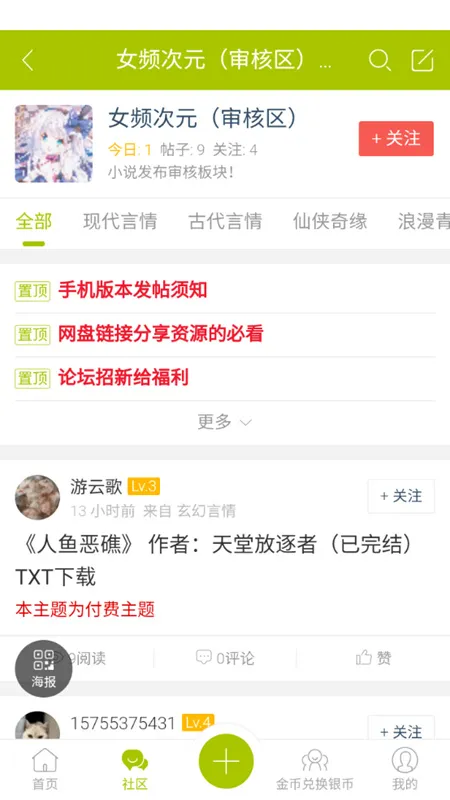Open pinned post 手机版本发帖须知
The image size is (450, 800).
point(133,290)
